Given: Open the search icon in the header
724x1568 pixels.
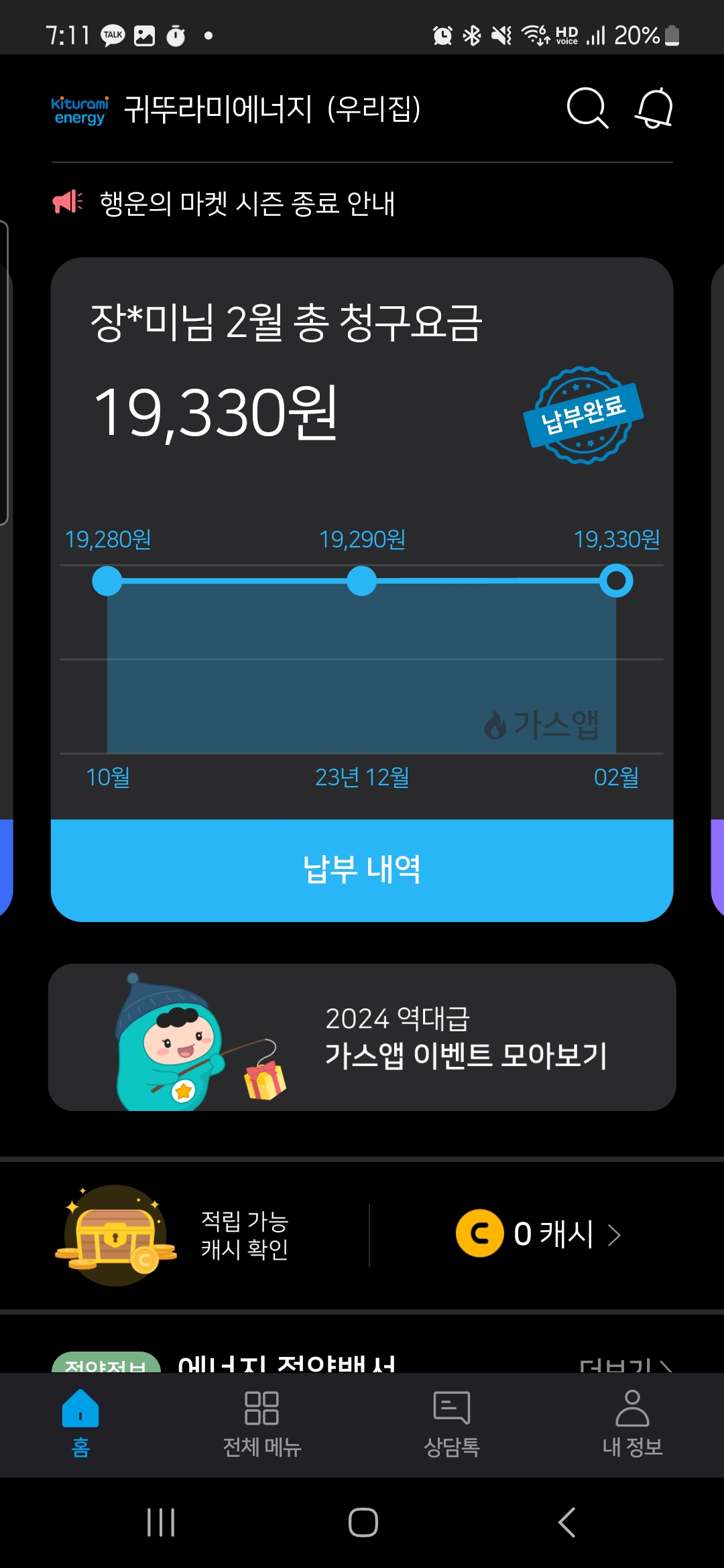Looking at the screenshot, I should (587, 108).
